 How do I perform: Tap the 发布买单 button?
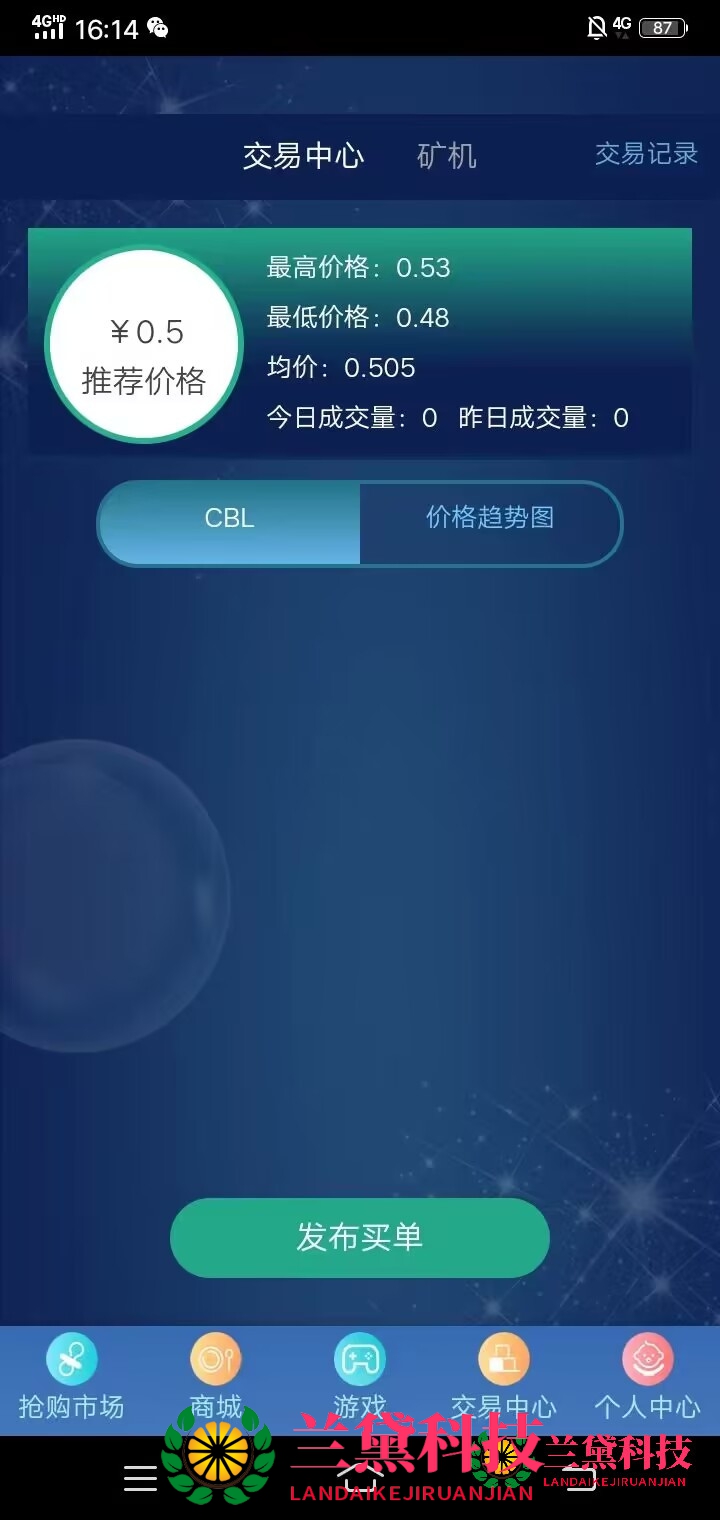(x=360, y=1237)
